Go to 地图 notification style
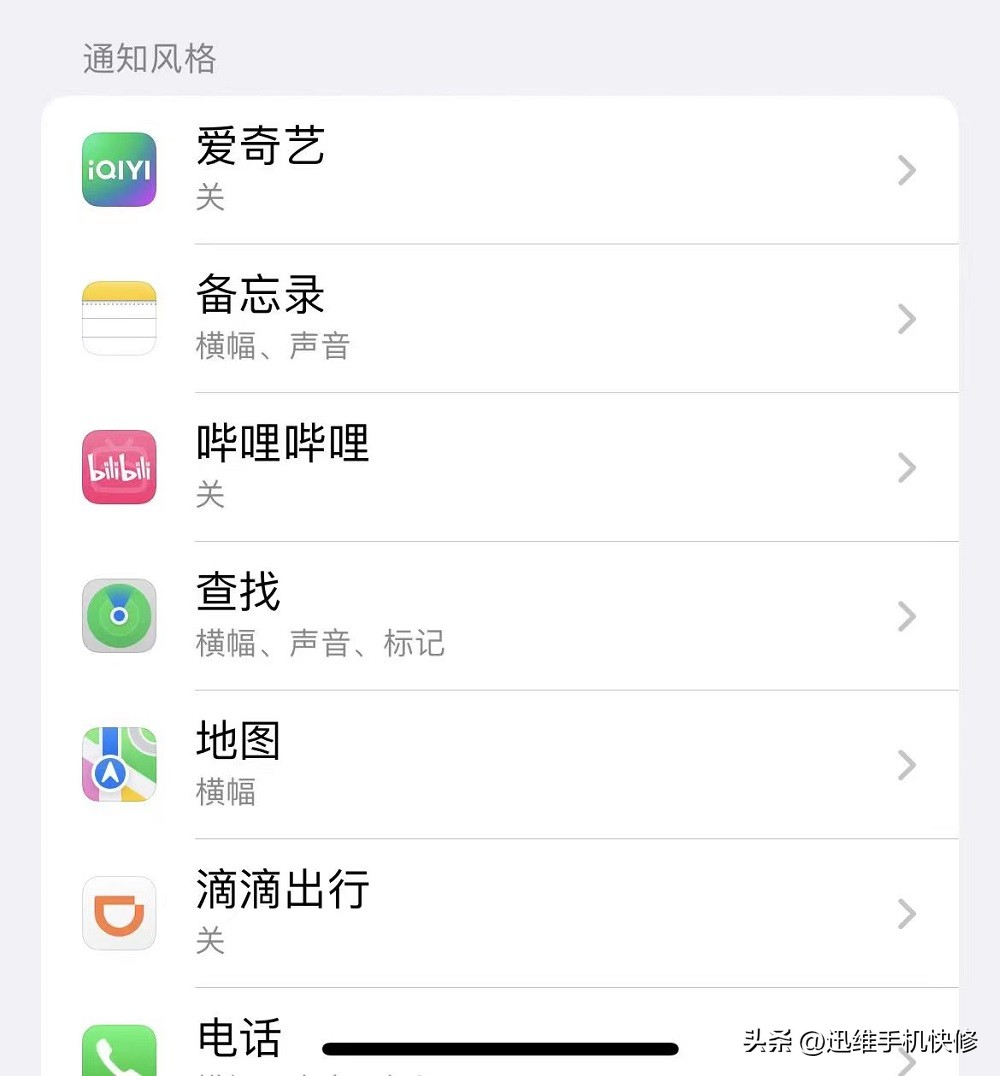 click(500, 765)
